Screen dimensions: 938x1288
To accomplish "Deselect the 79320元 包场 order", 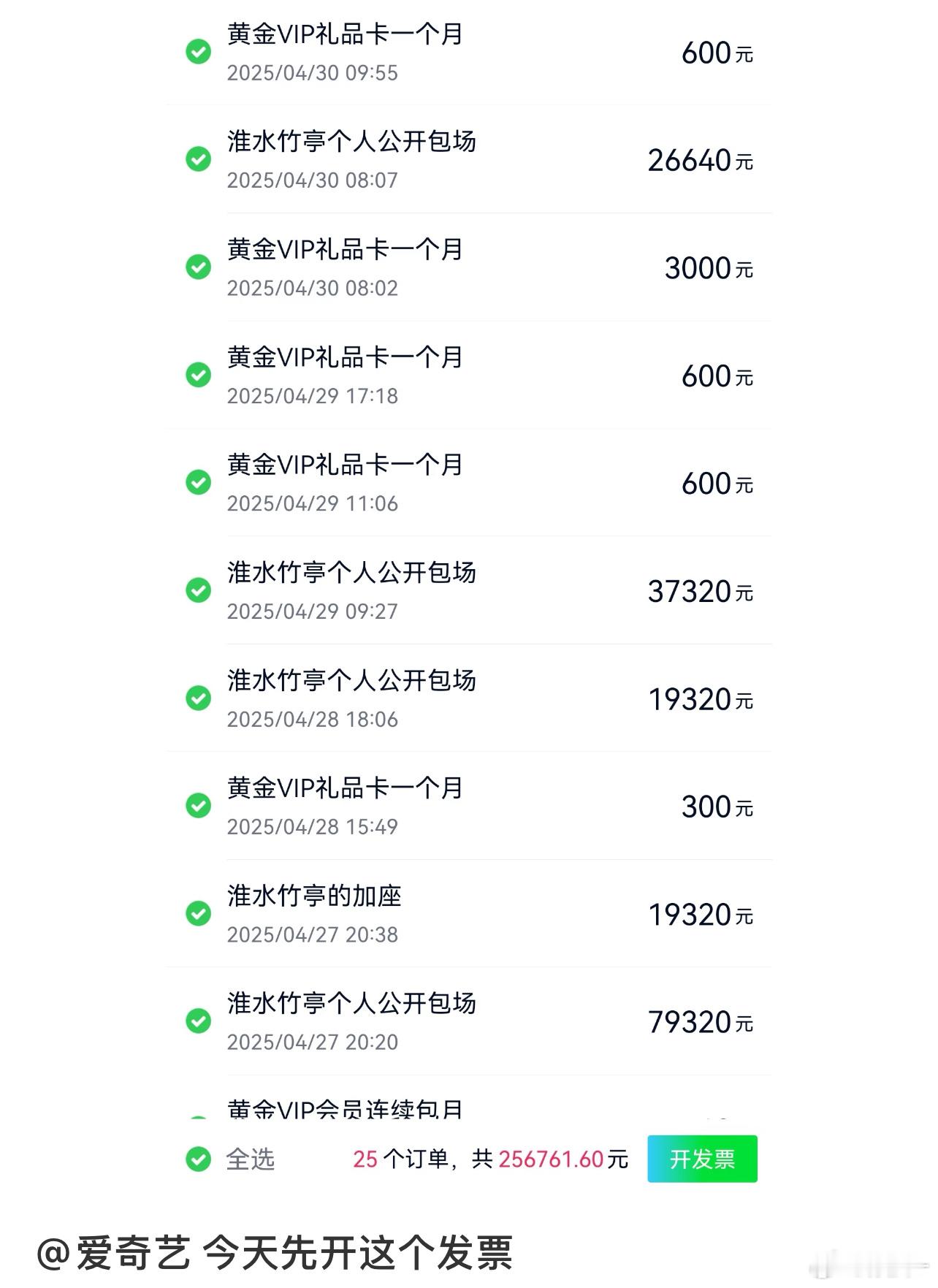I will 198,1021.
